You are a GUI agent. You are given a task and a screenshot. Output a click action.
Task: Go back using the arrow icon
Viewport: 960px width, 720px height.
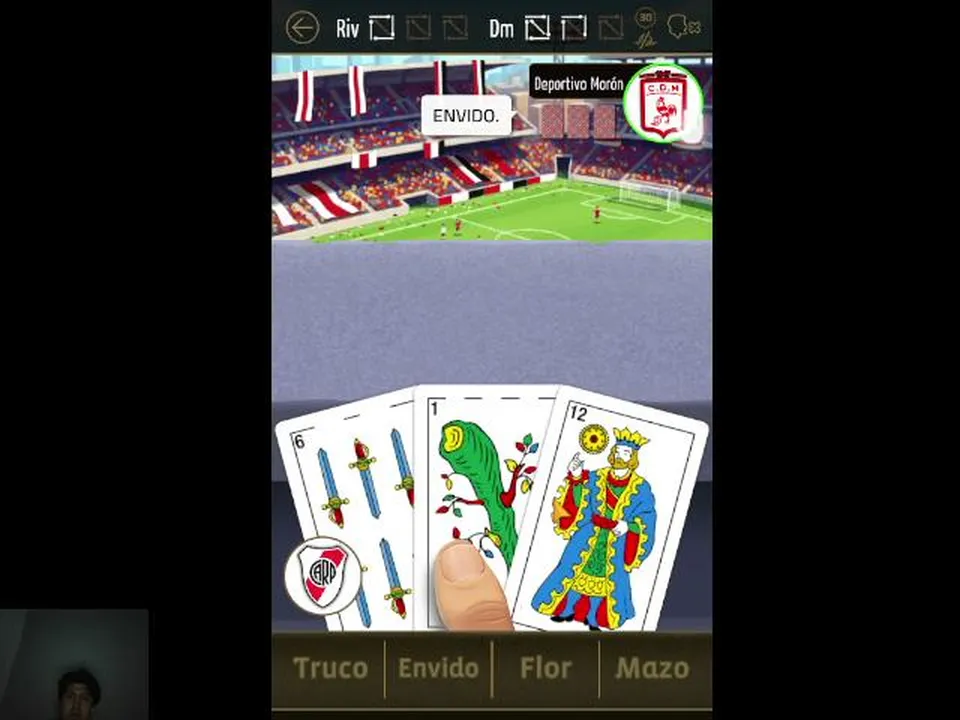(302, 28)
